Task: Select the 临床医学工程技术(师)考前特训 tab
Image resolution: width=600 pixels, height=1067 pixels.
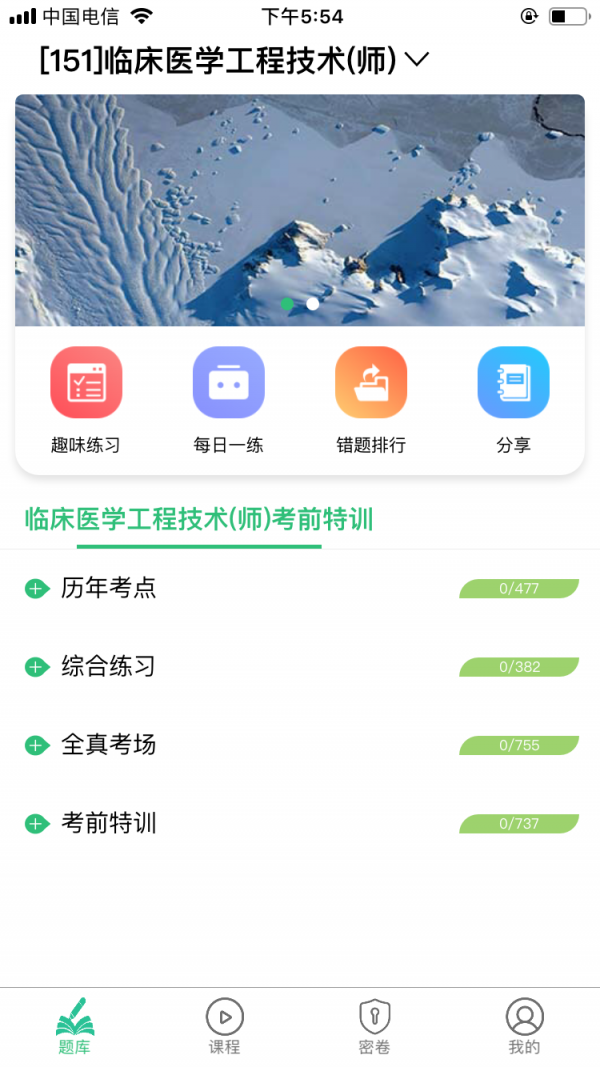Action: [x=199, y=520]
